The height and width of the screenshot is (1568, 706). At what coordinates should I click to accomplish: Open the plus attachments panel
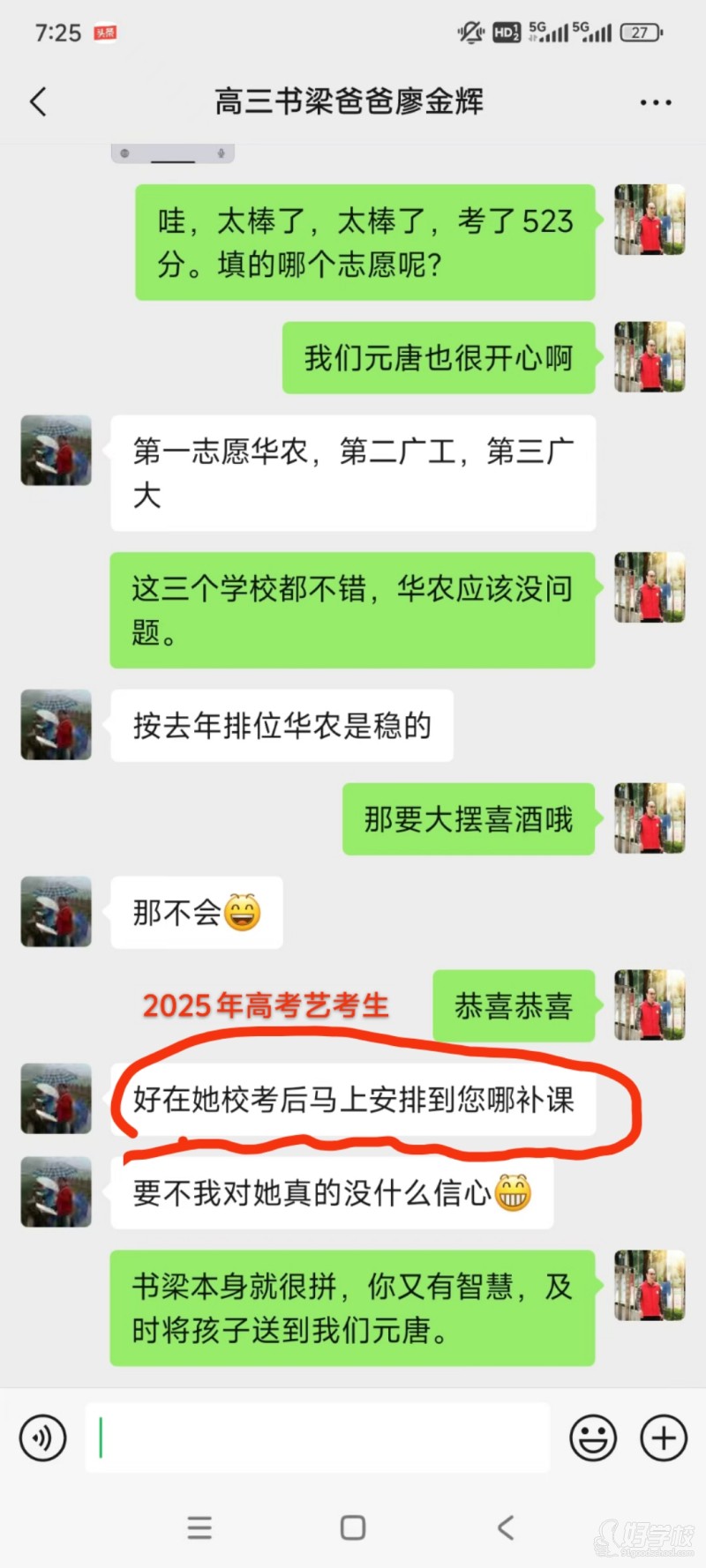click(x=663, y=1437)
